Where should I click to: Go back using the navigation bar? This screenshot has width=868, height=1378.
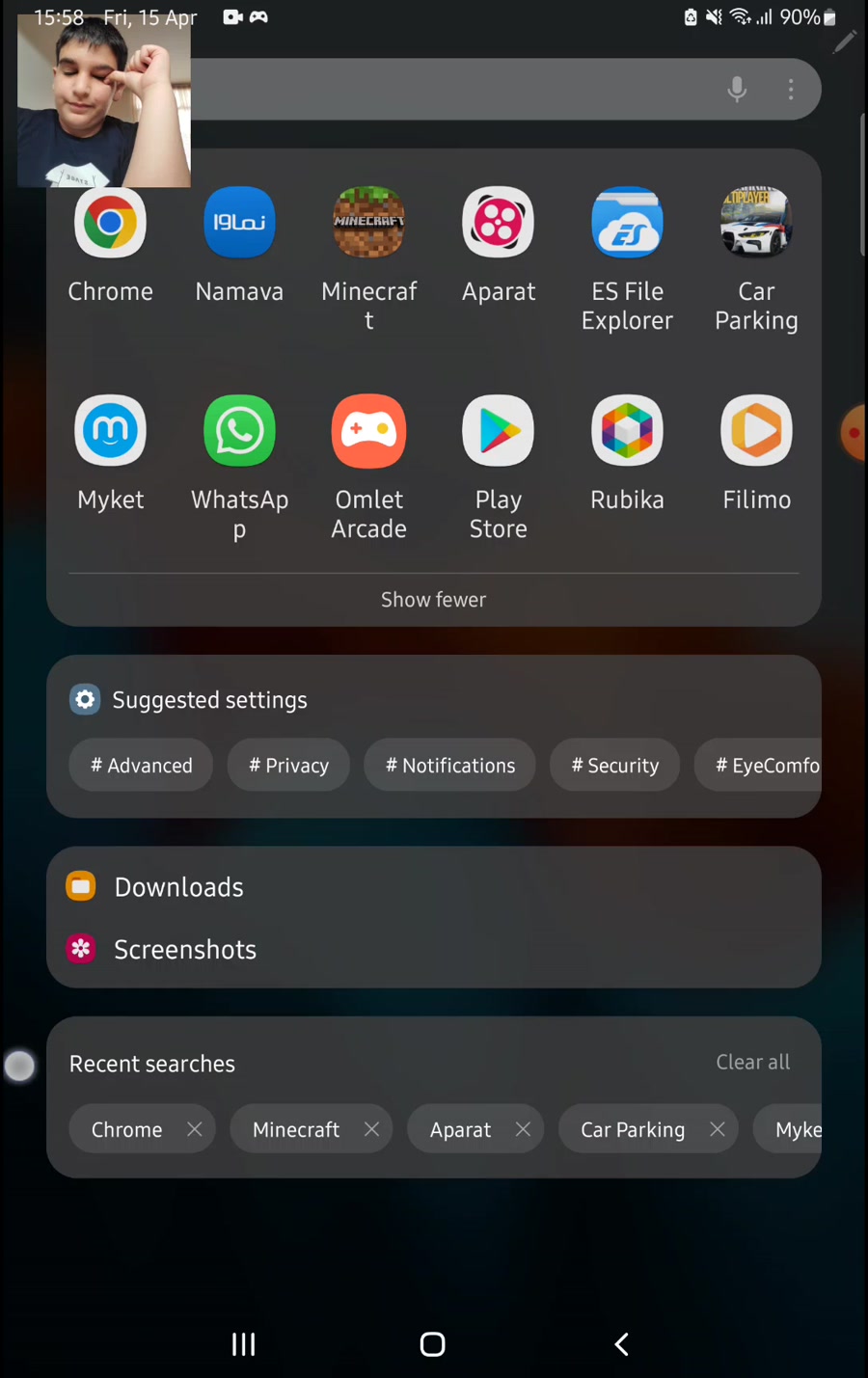point(622,1344)
